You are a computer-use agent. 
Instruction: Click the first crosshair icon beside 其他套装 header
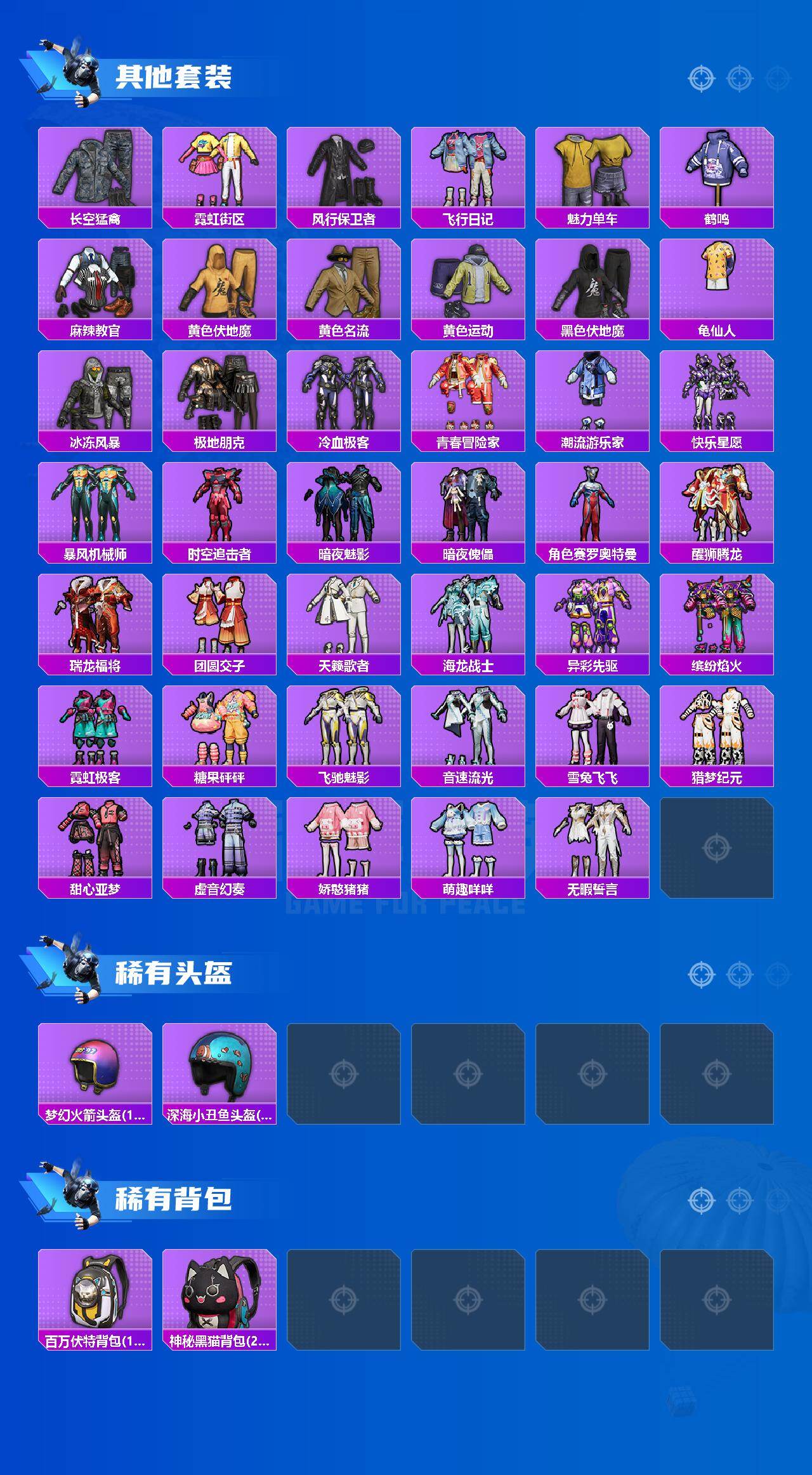pyautogui.click(x=701, y=77)
